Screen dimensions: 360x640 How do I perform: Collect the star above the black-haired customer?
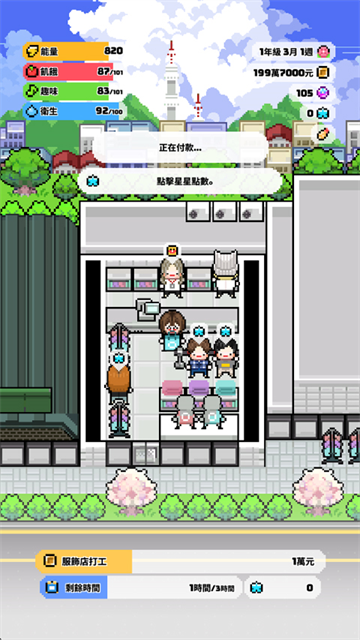[225, 331]
